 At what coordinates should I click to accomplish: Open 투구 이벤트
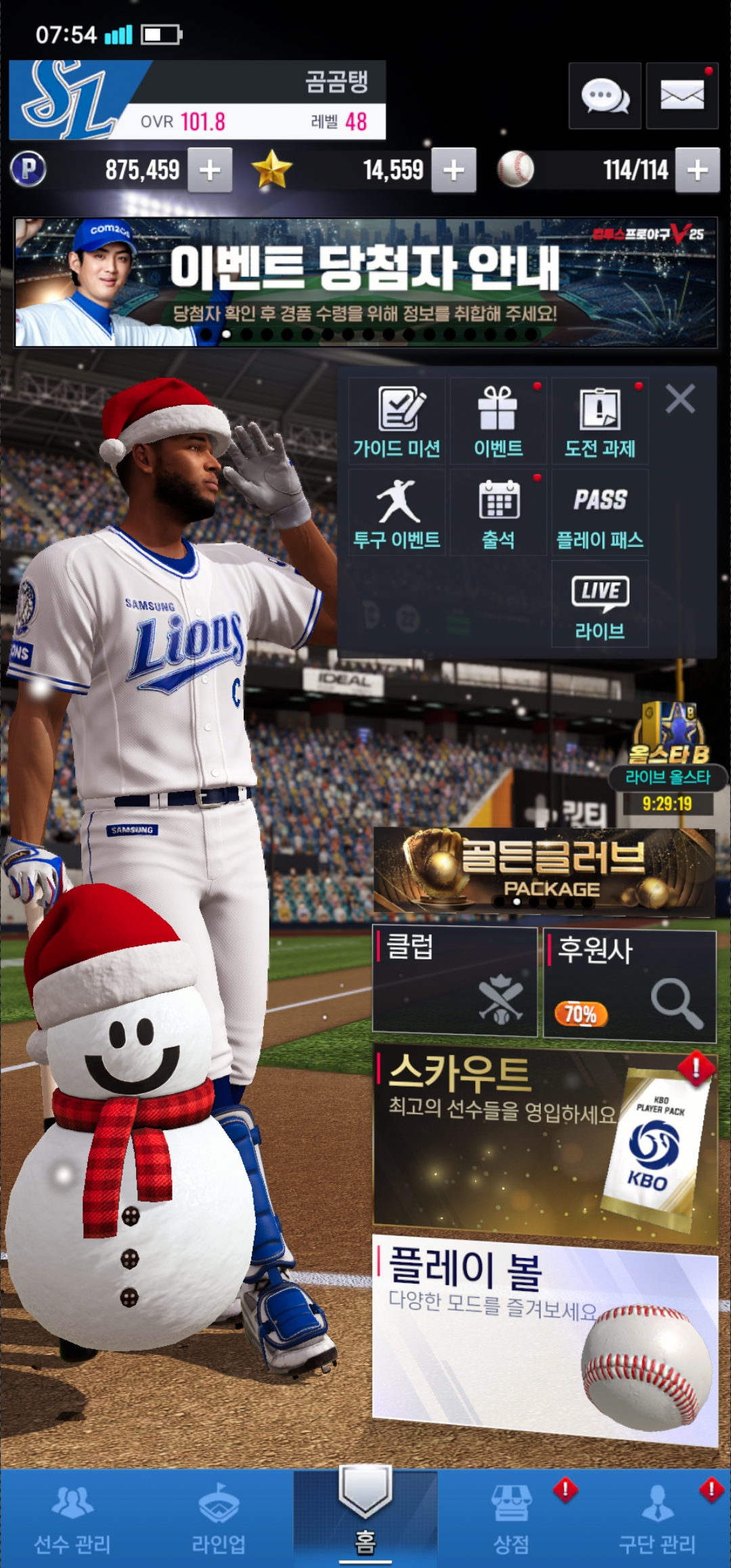tap(397, 513)
